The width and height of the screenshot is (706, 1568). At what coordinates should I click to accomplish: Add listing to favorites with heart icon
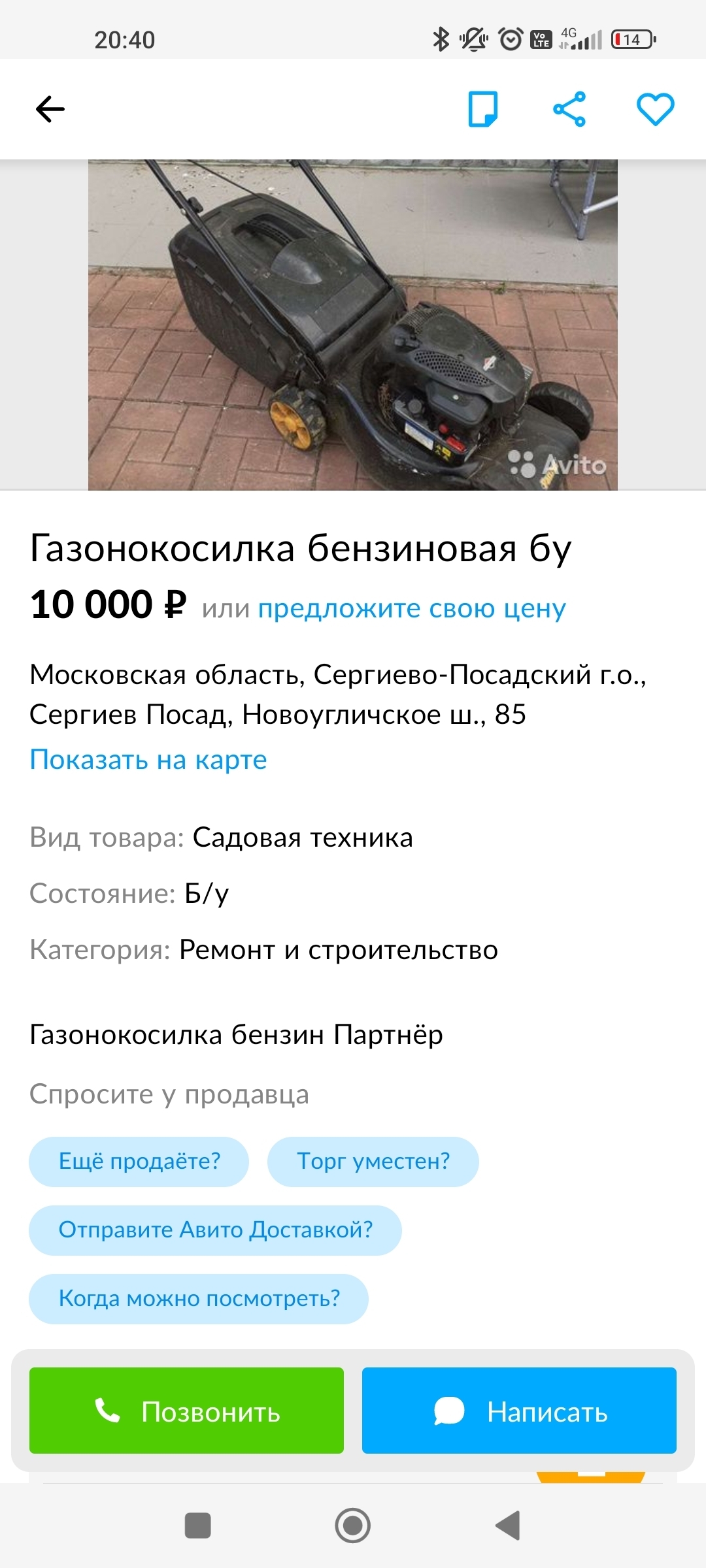(655, 109)
